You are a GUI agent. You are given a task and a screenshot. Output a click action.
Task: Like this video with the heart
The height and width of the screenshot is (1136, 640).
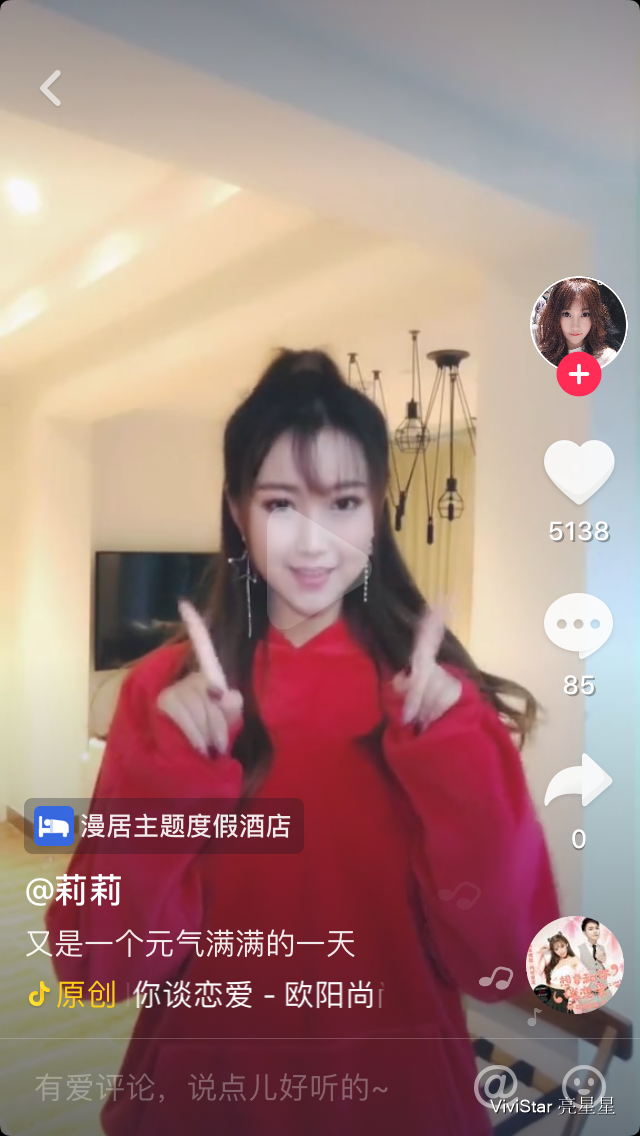(x=578, y=472)
